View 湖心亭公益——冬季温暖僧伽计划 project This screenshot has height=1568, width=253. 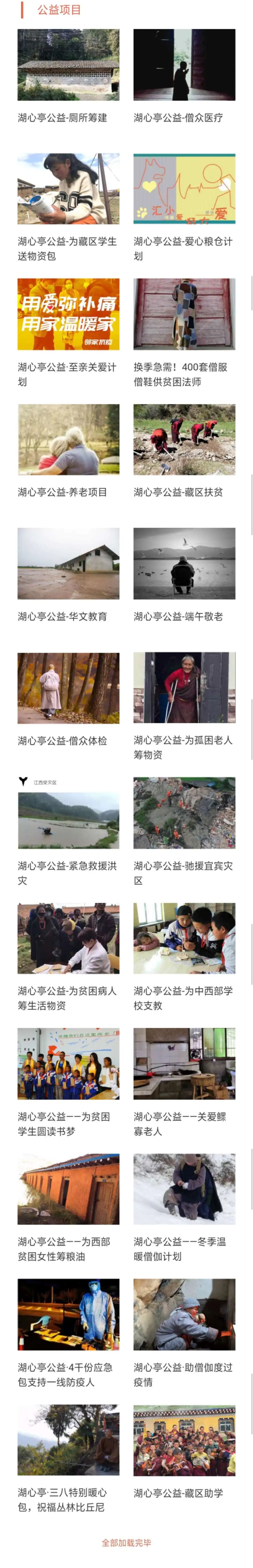184,1189
